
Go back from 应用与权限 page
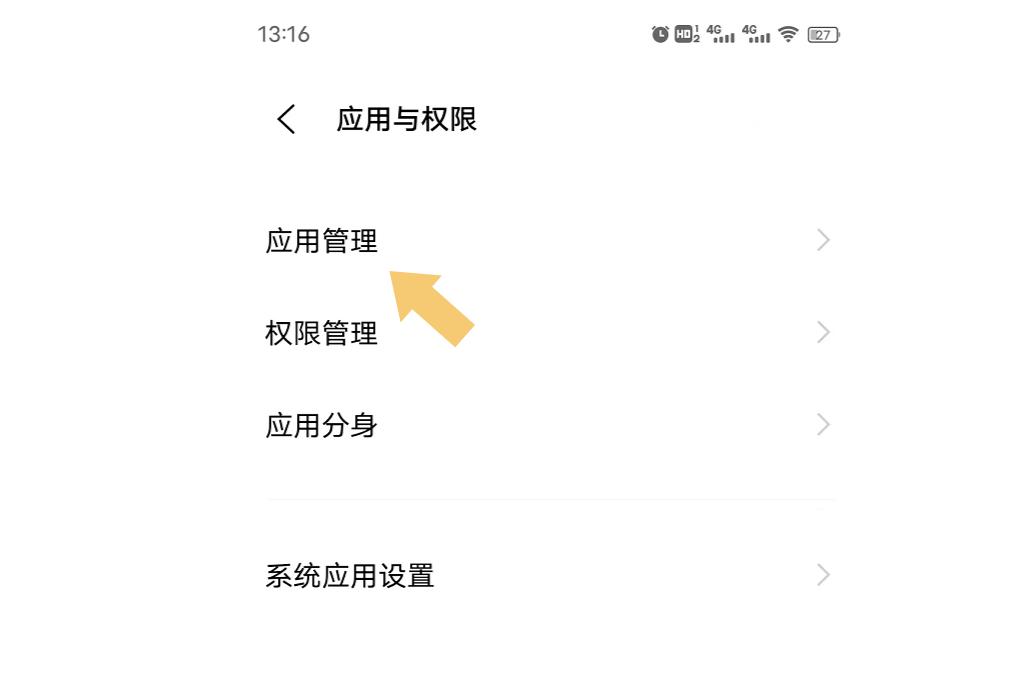coord(287,120)
